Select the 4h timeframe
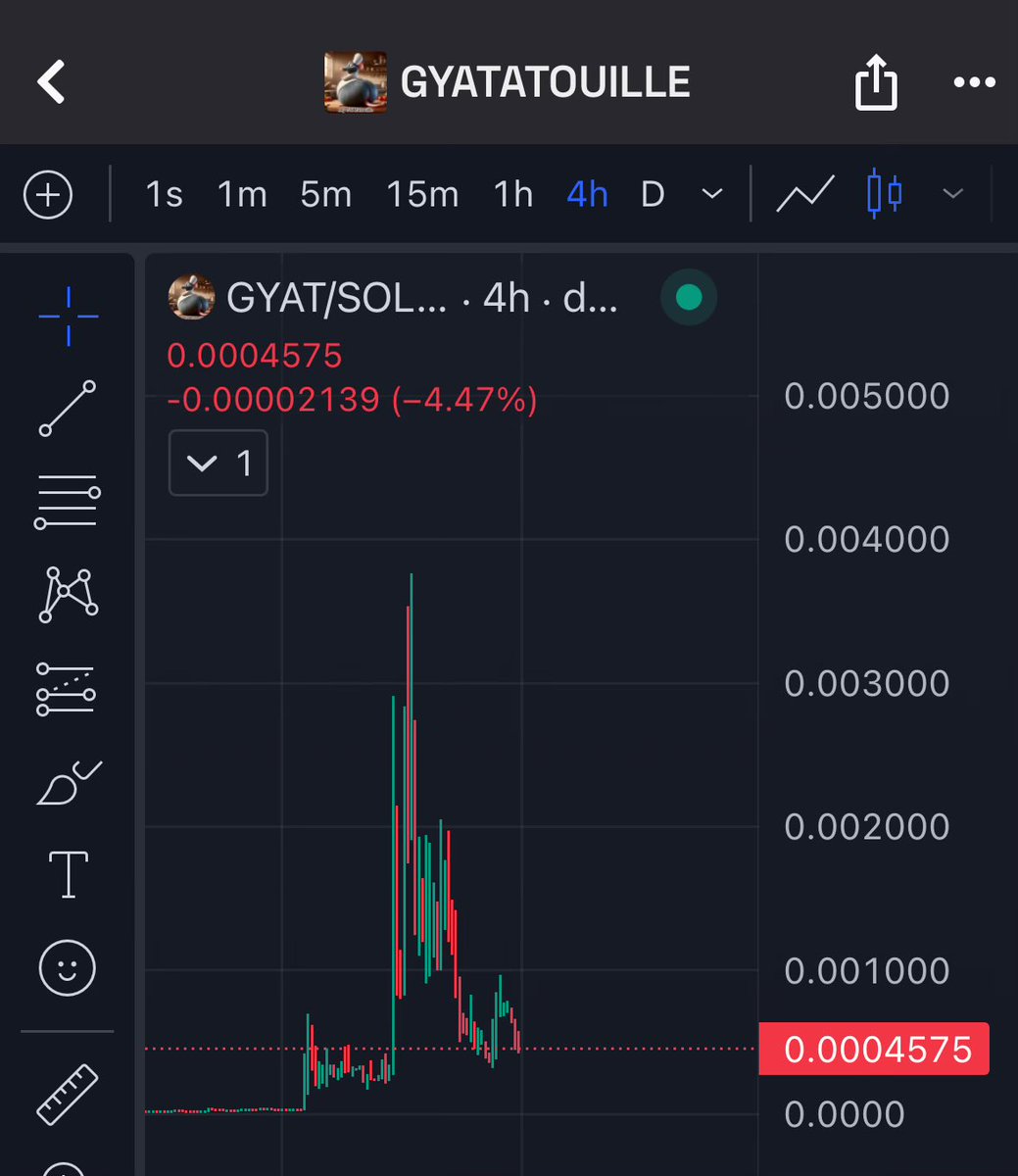Viewport: 1018px width, 1176px height. point(587,195)
